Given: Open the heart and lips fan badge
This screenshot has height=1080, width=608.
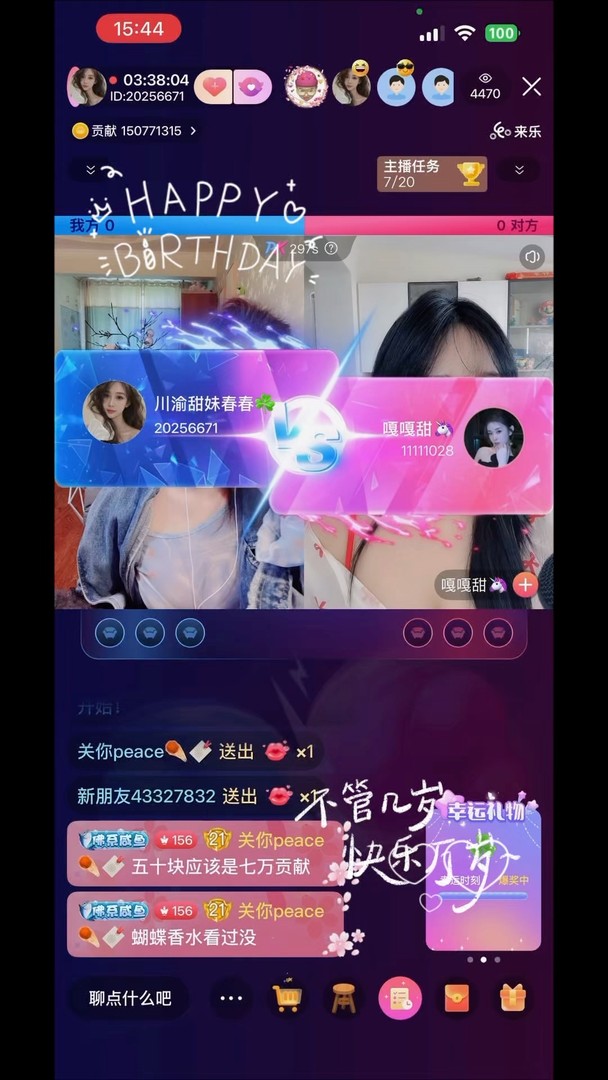Looking at the screenshot, I should 233,87.
